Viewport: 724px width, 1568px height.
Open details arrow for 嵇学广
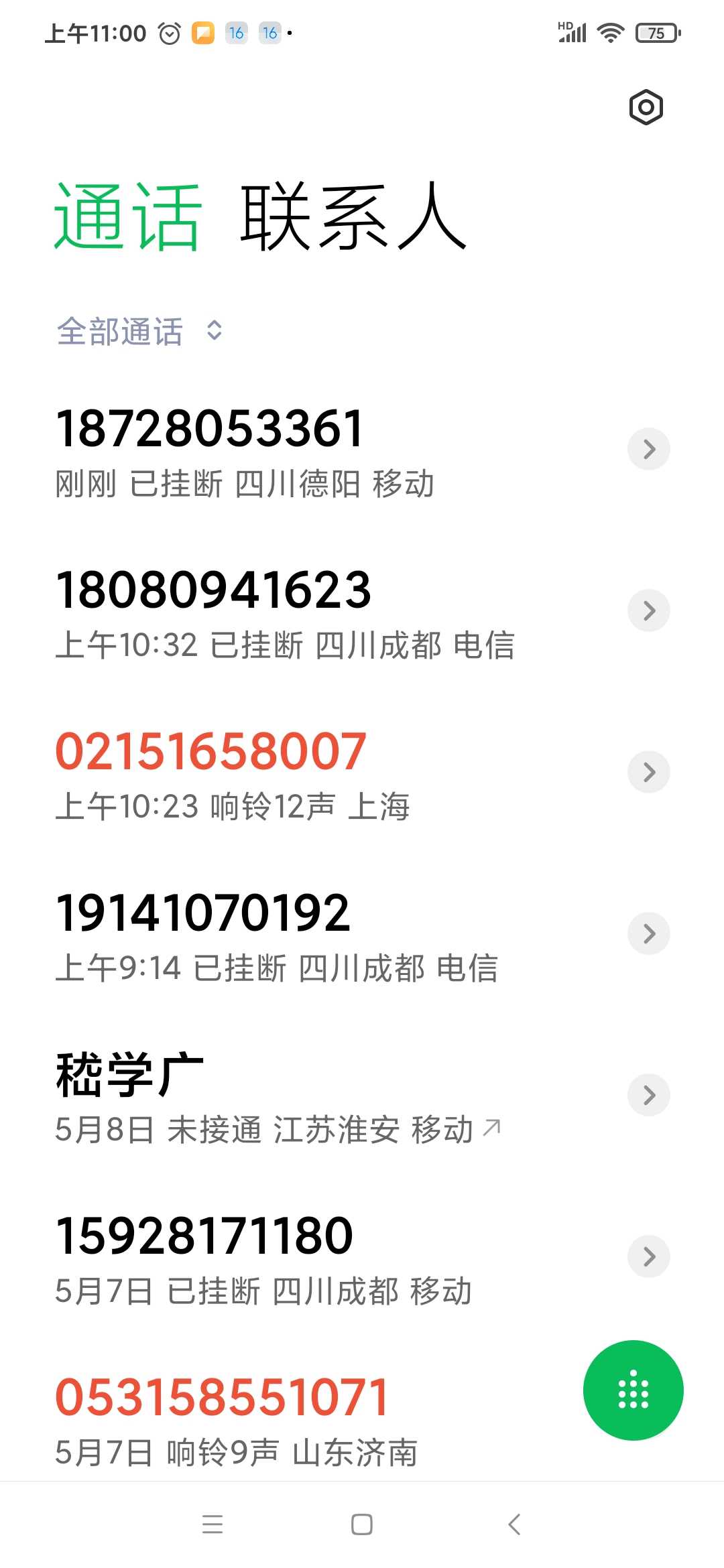[649, 1095]
